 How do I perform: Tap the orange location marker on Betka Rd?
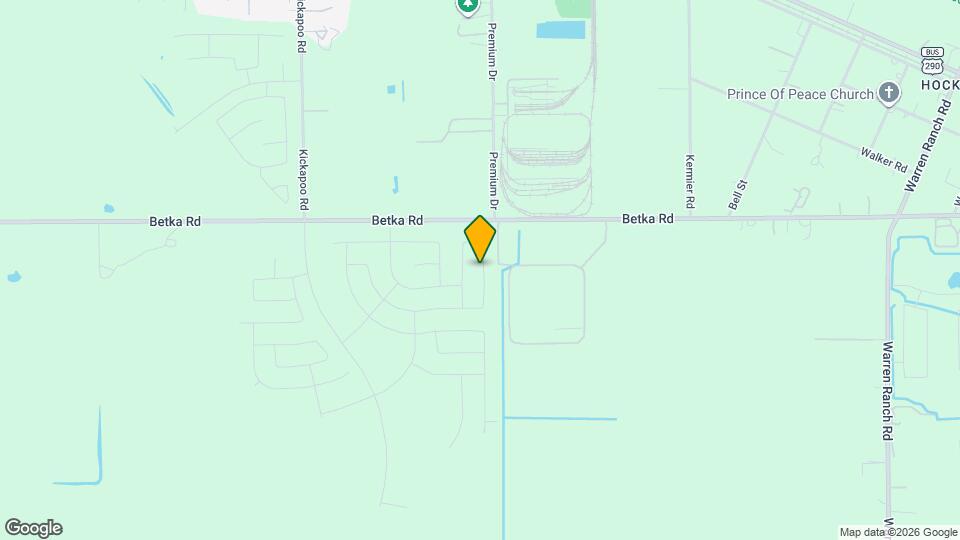click(480, 239)
